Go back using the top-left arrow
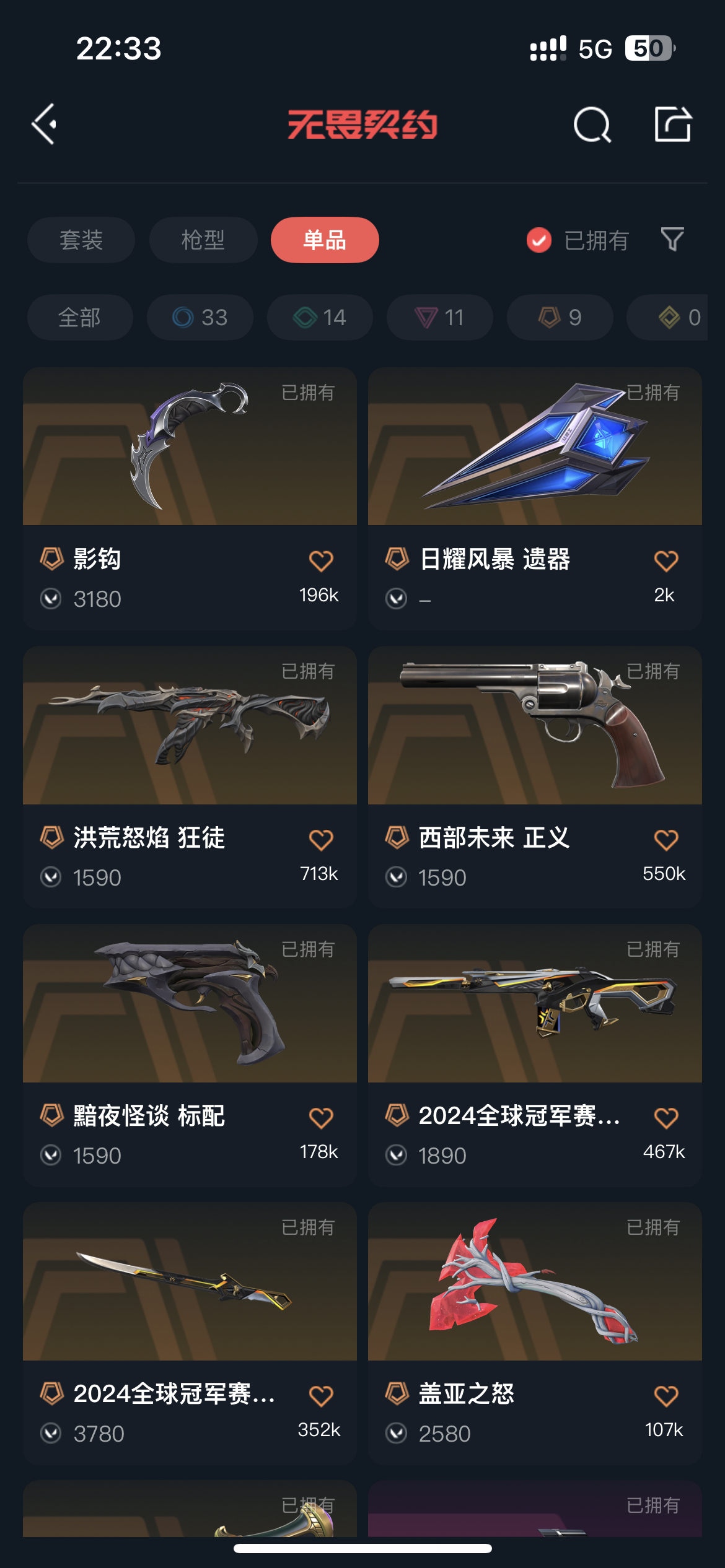The image size is (725, 1568). tap(45, 124)
